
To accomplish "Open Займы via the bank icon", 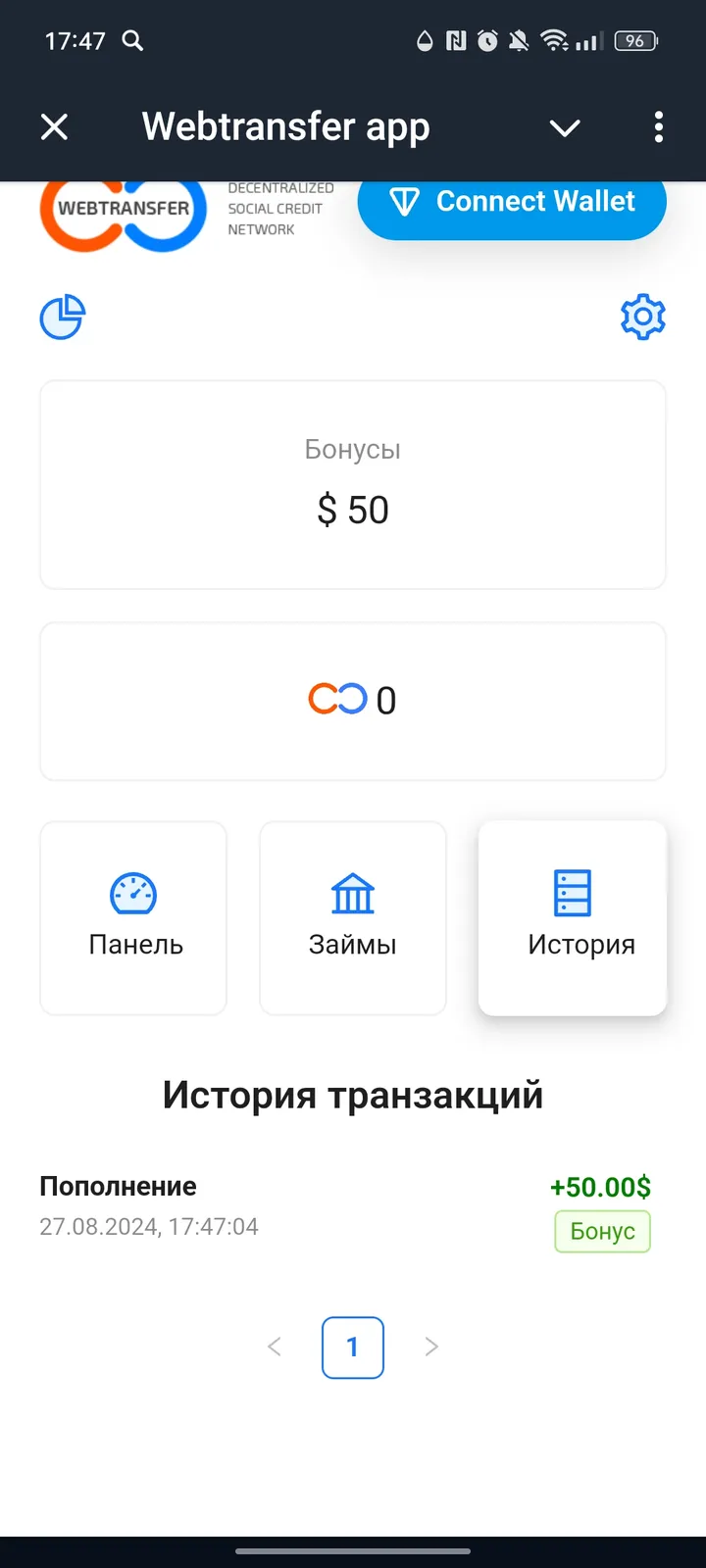I will tap(352, 894).
